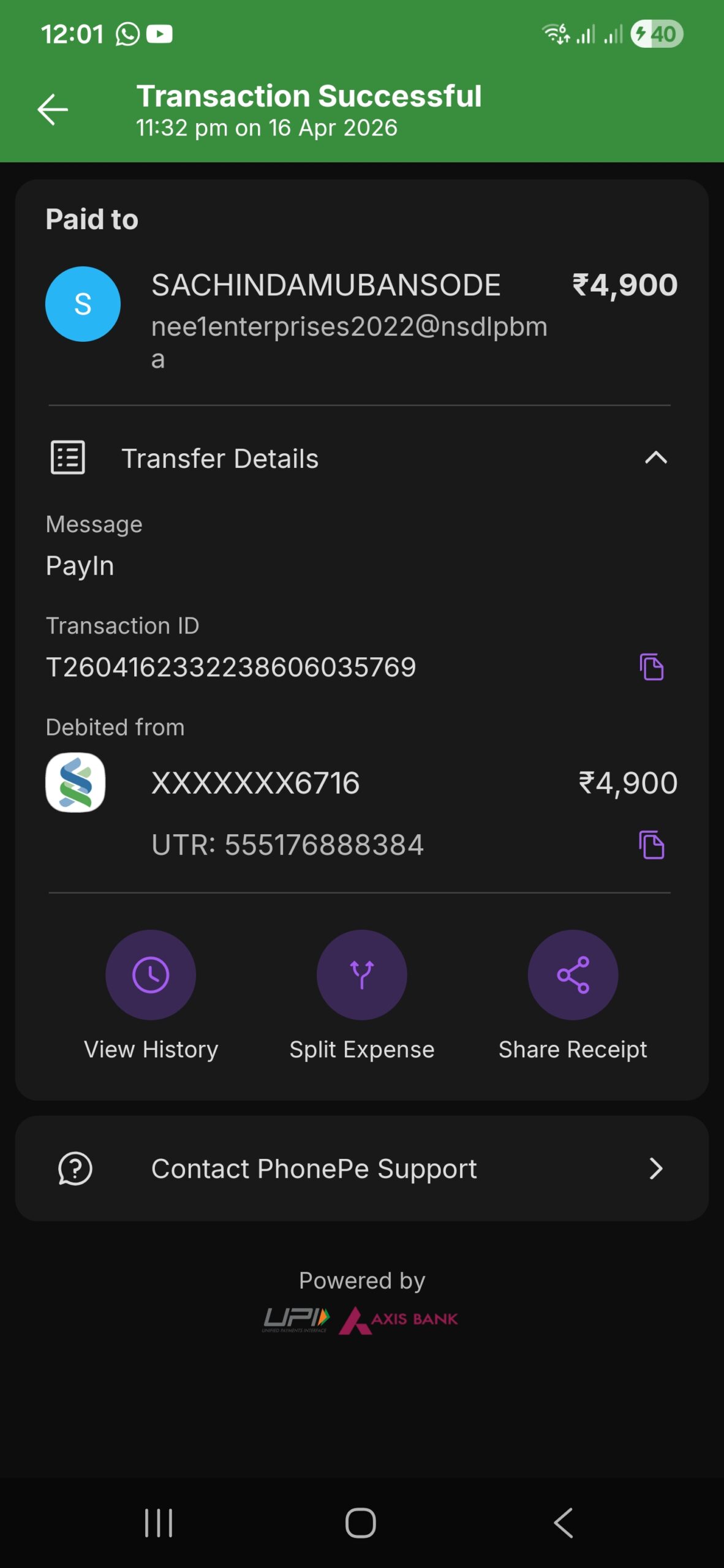Go back using the top arrow
This screenshot has width=724, height=1568.
tap(53, 110)
